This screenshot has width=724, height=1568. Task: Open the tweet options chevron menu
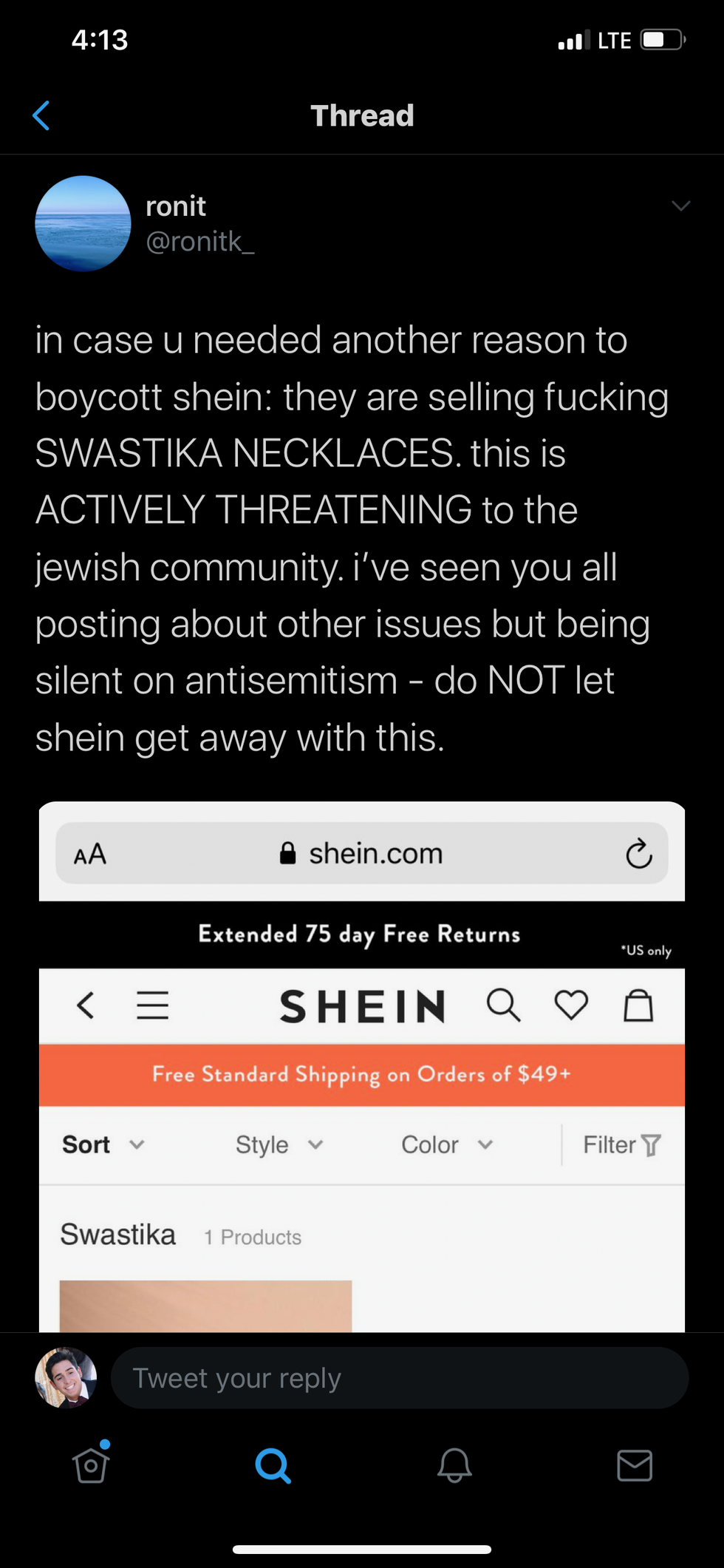(x=680, y=206)
